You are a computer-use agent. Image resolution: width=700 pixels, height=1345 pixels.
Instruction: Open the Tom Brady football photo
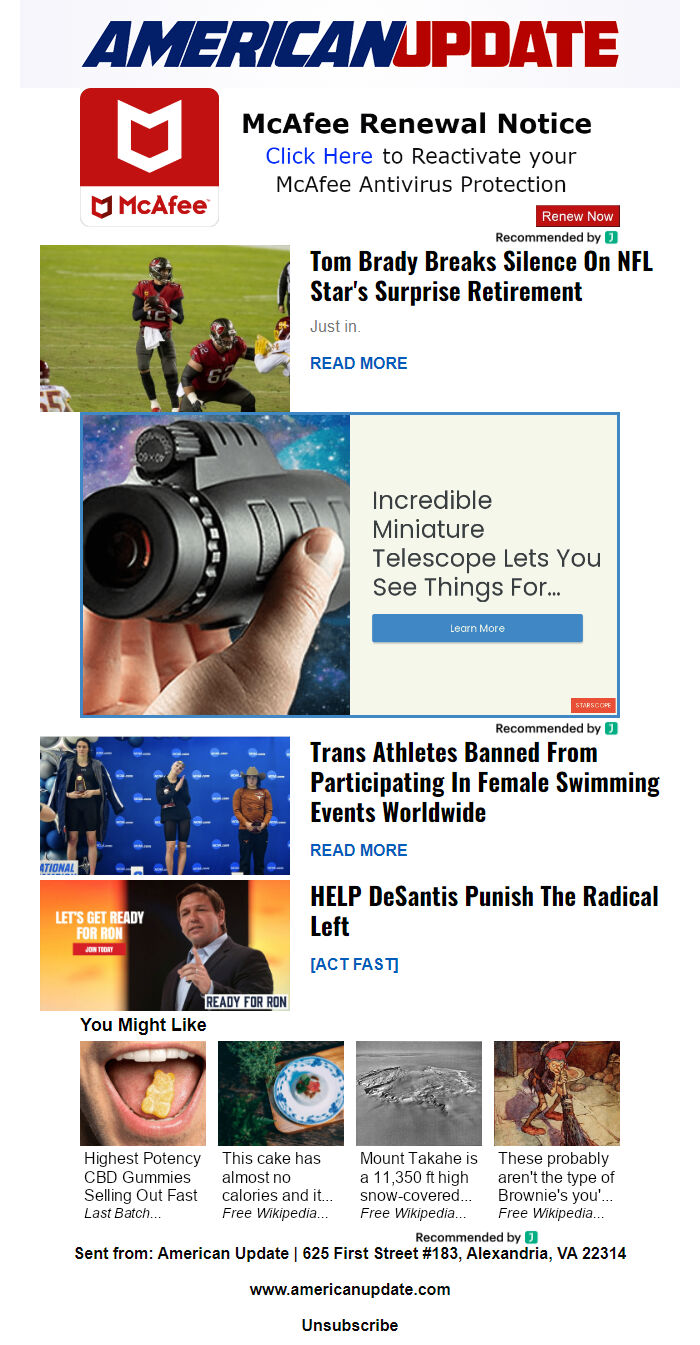[165, 328]
